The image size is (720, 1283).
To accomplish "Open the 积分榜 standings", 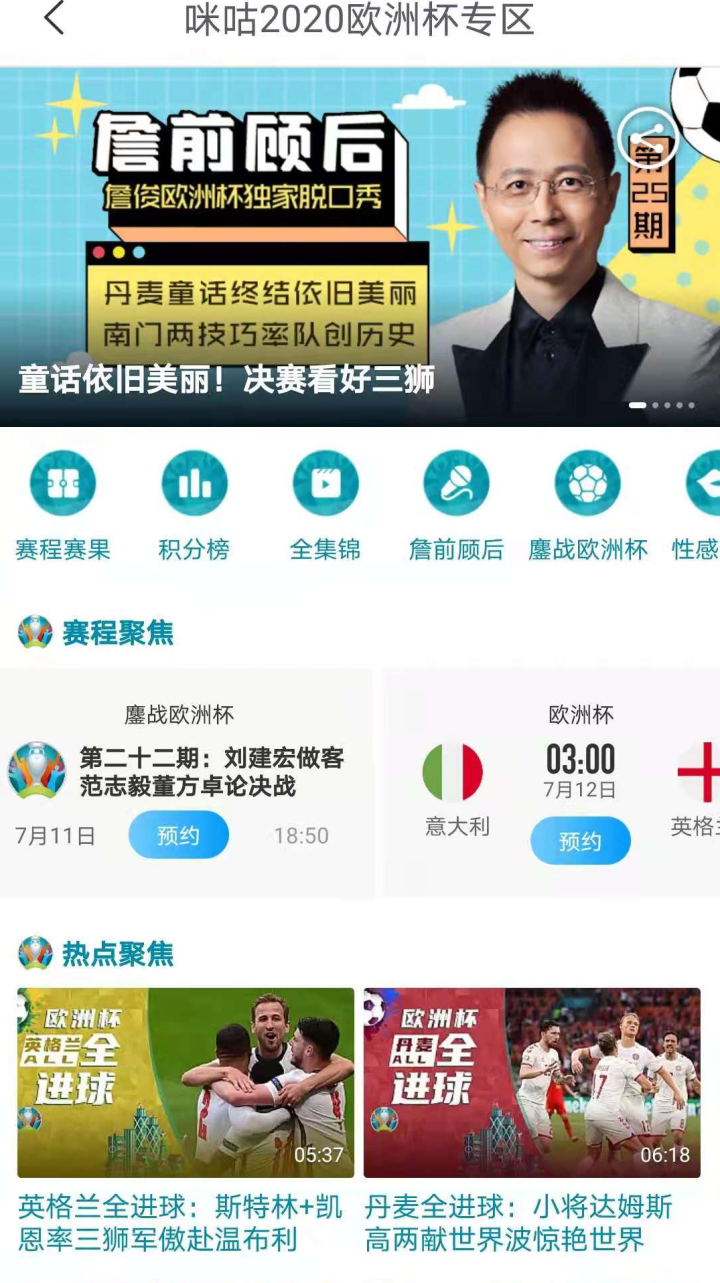I will [194, 485].
